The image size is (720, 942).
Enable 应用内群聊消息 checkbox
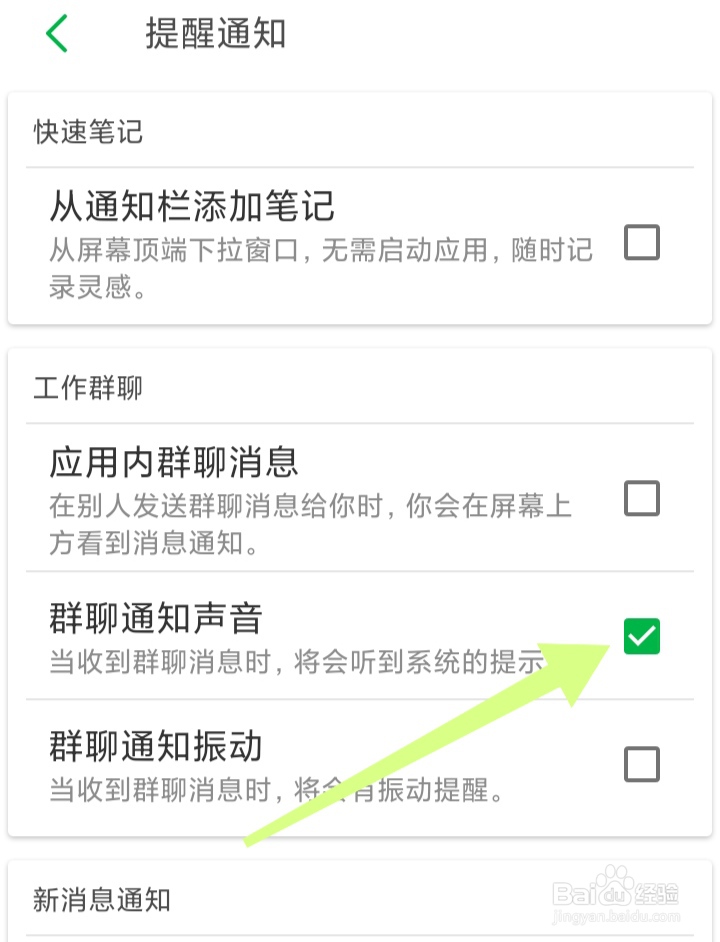[x=641, y=498]
